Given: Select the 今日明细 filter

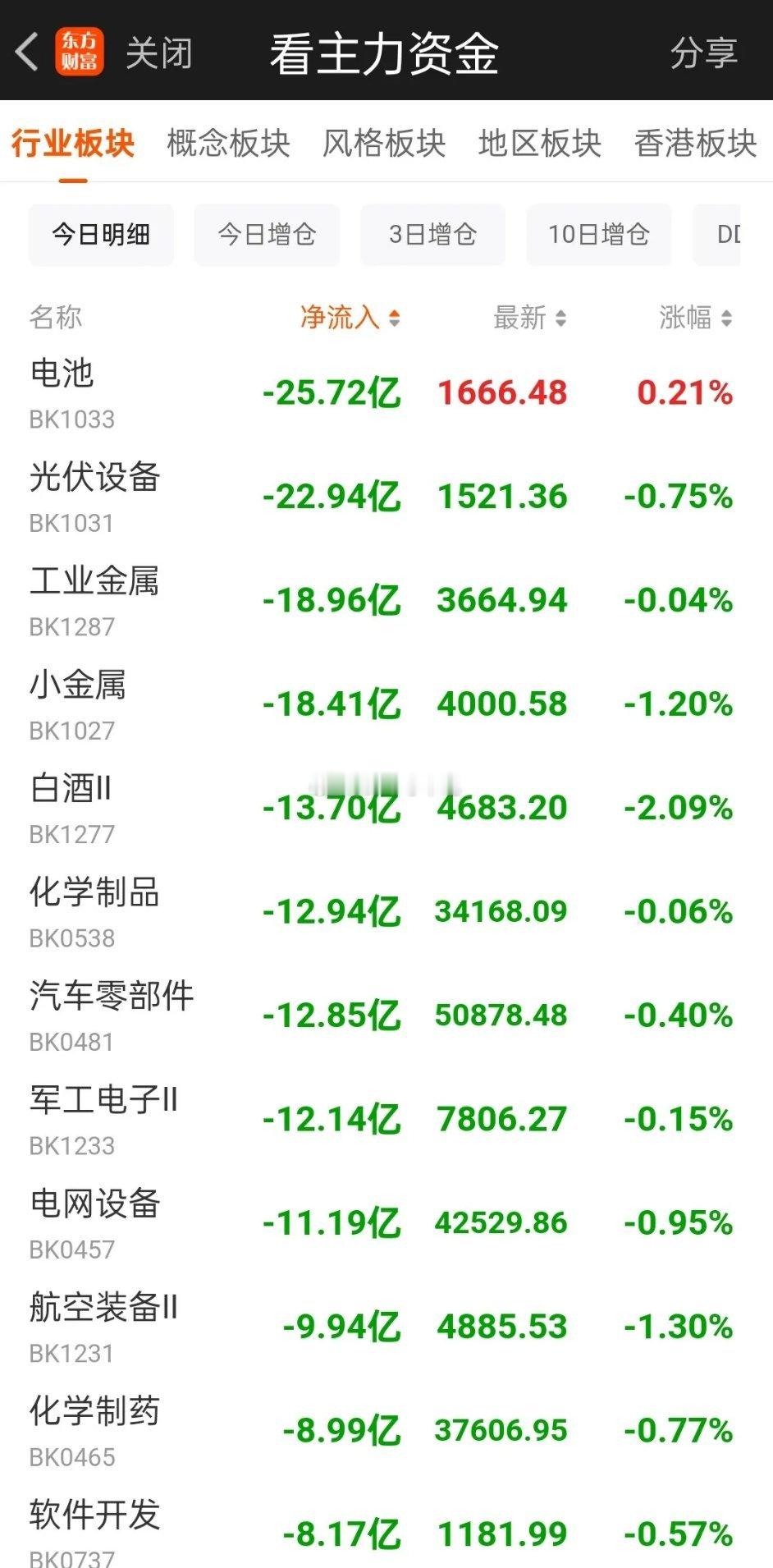Looking at the screenshot, I should click(101, 235).
